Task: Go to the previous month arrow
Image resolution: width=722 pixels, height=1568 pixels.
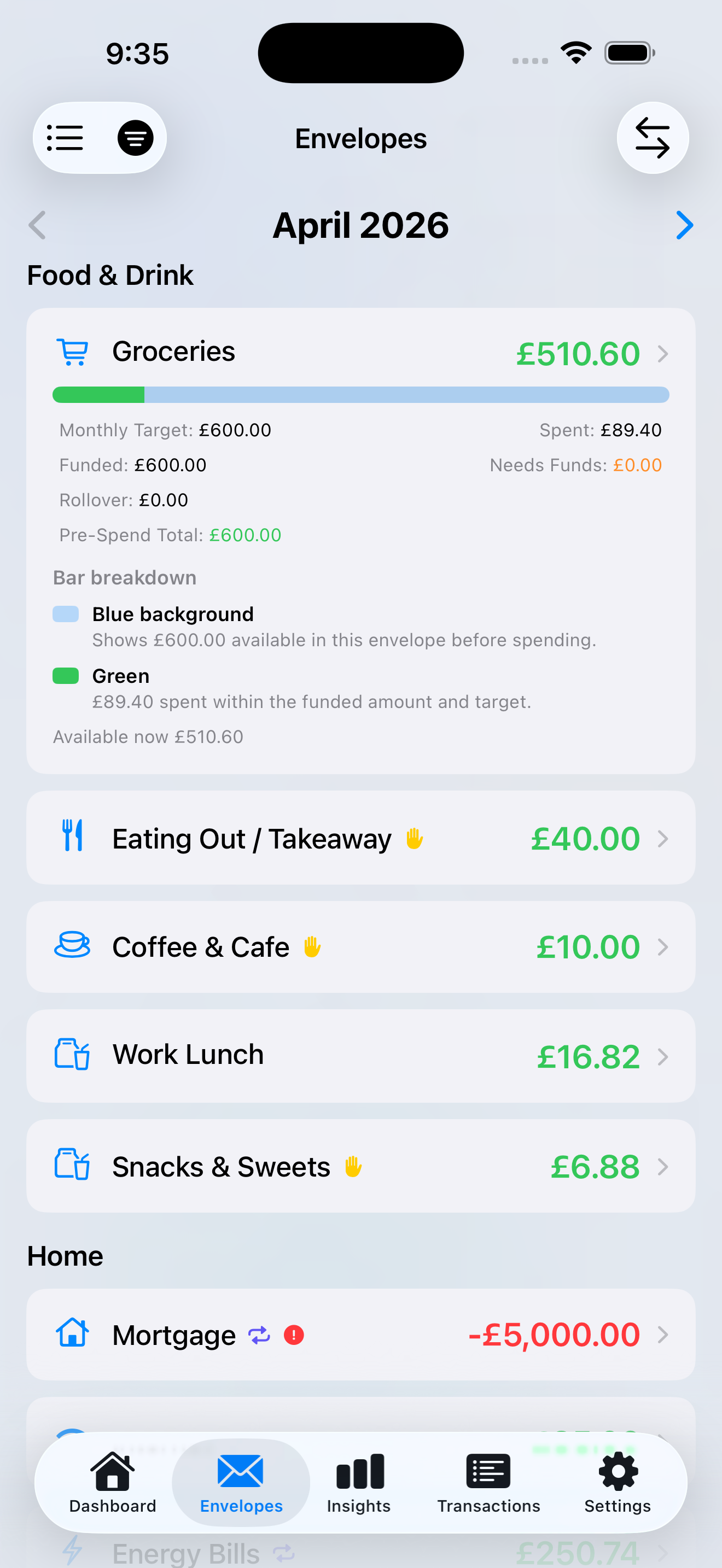Action: (37, 225)
